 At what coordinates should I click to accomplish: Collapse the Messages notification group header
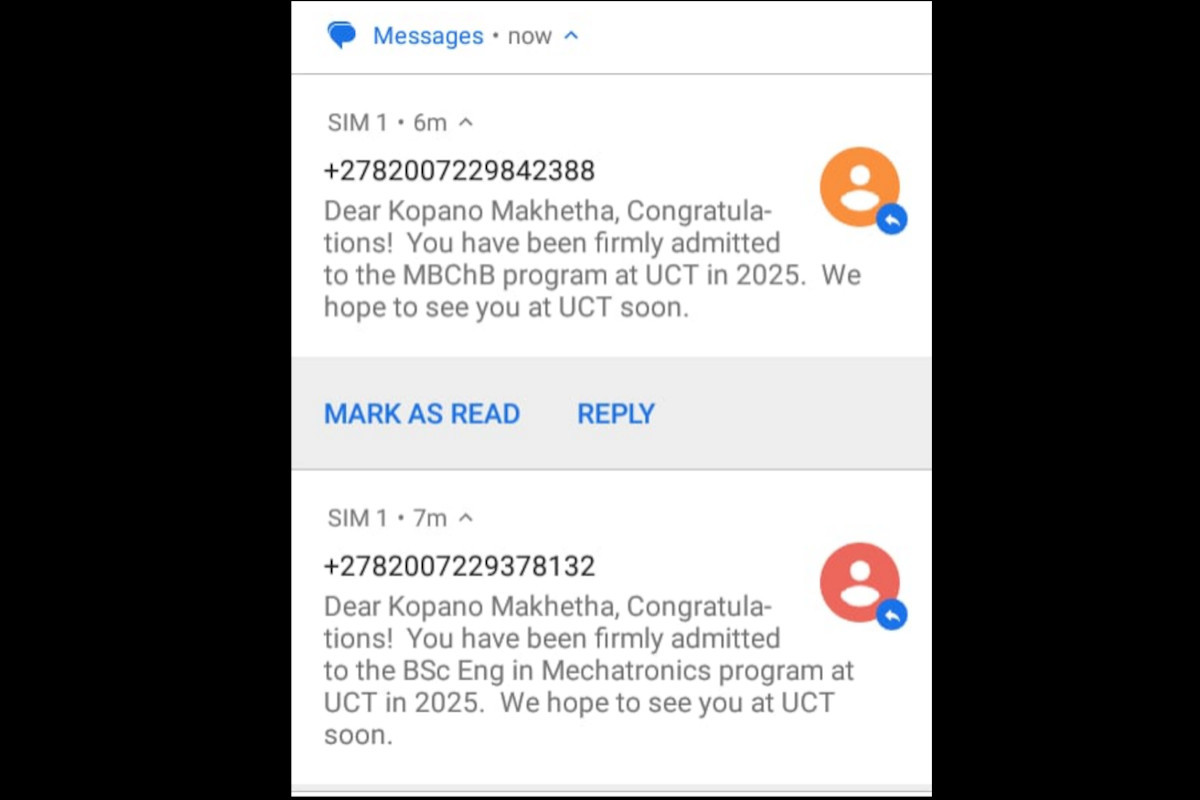[571, 36]
